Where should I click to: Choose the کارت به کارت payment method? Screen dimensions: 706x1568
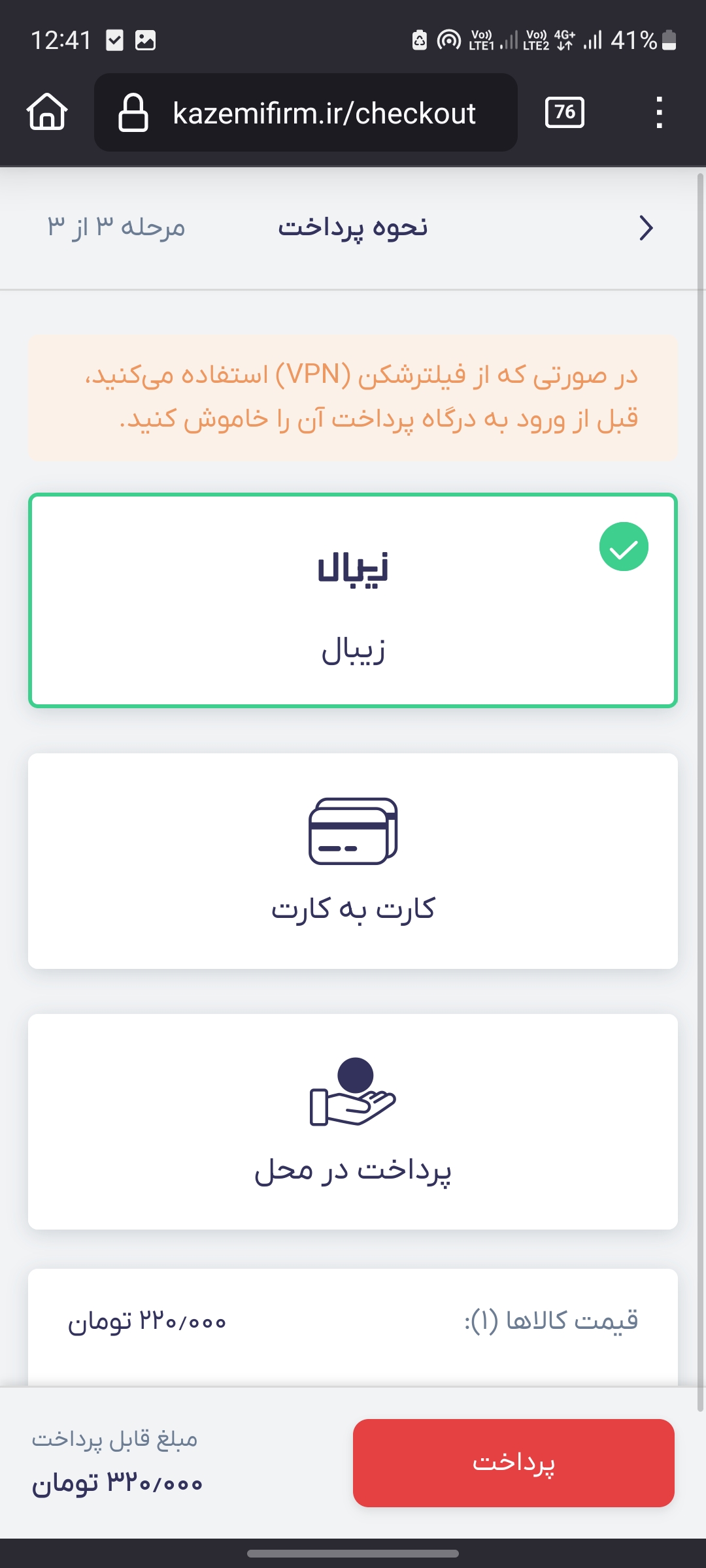tap(353, 861)
